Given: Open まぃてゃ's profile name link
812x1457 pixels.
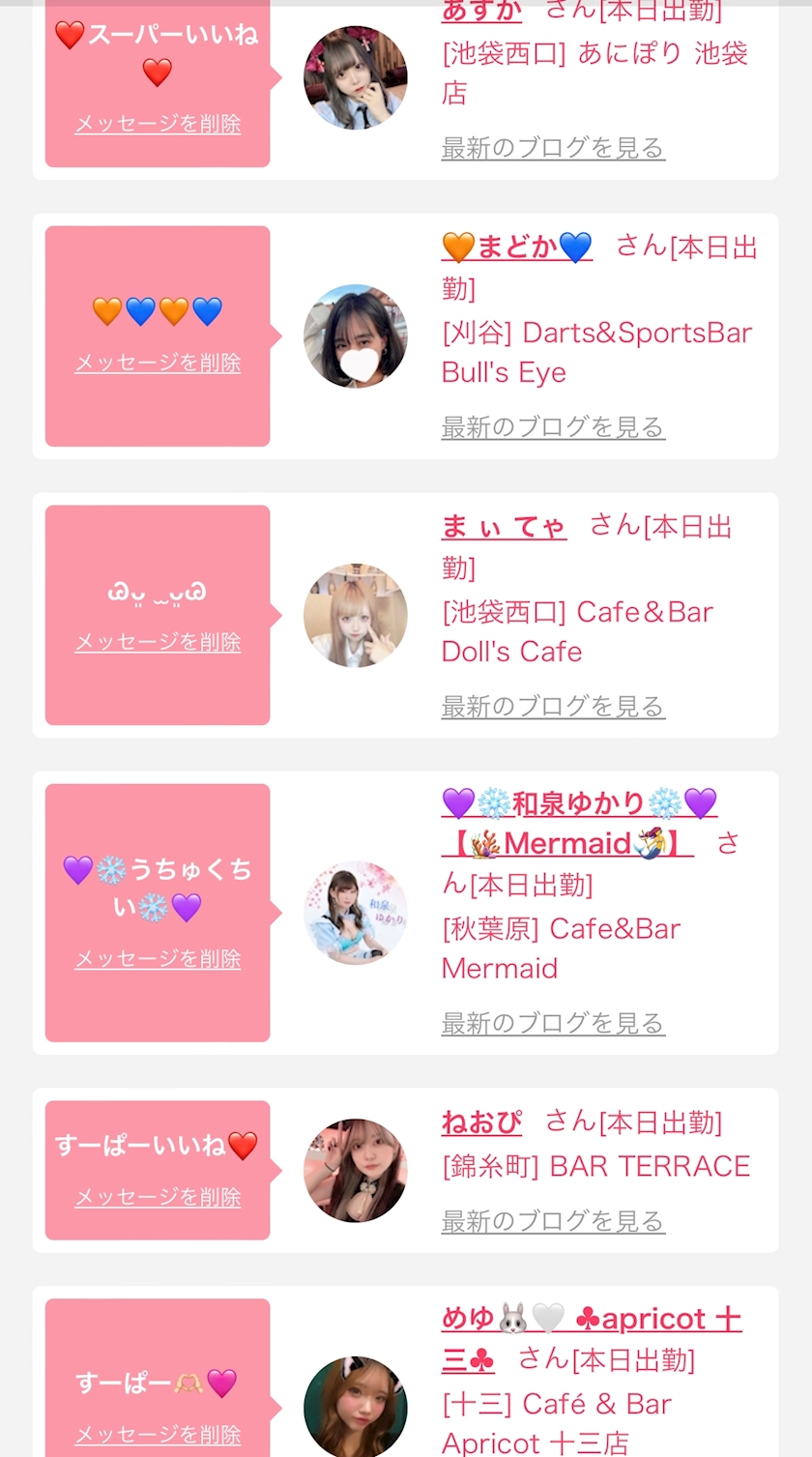Looking at the screenshot, I should coord(504,527).
